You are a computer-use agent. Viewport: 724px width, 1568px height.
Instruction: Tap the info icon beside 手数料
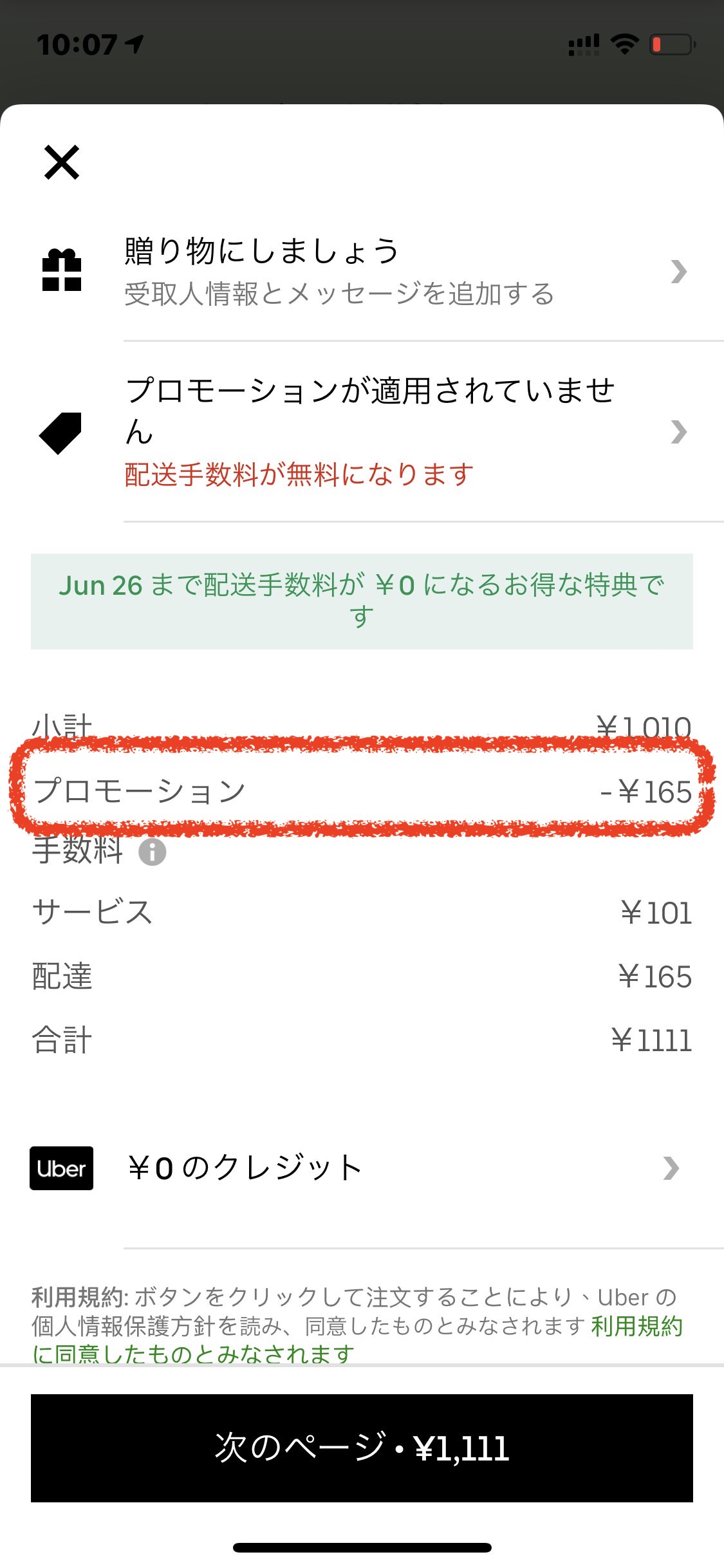pos(153,852)
